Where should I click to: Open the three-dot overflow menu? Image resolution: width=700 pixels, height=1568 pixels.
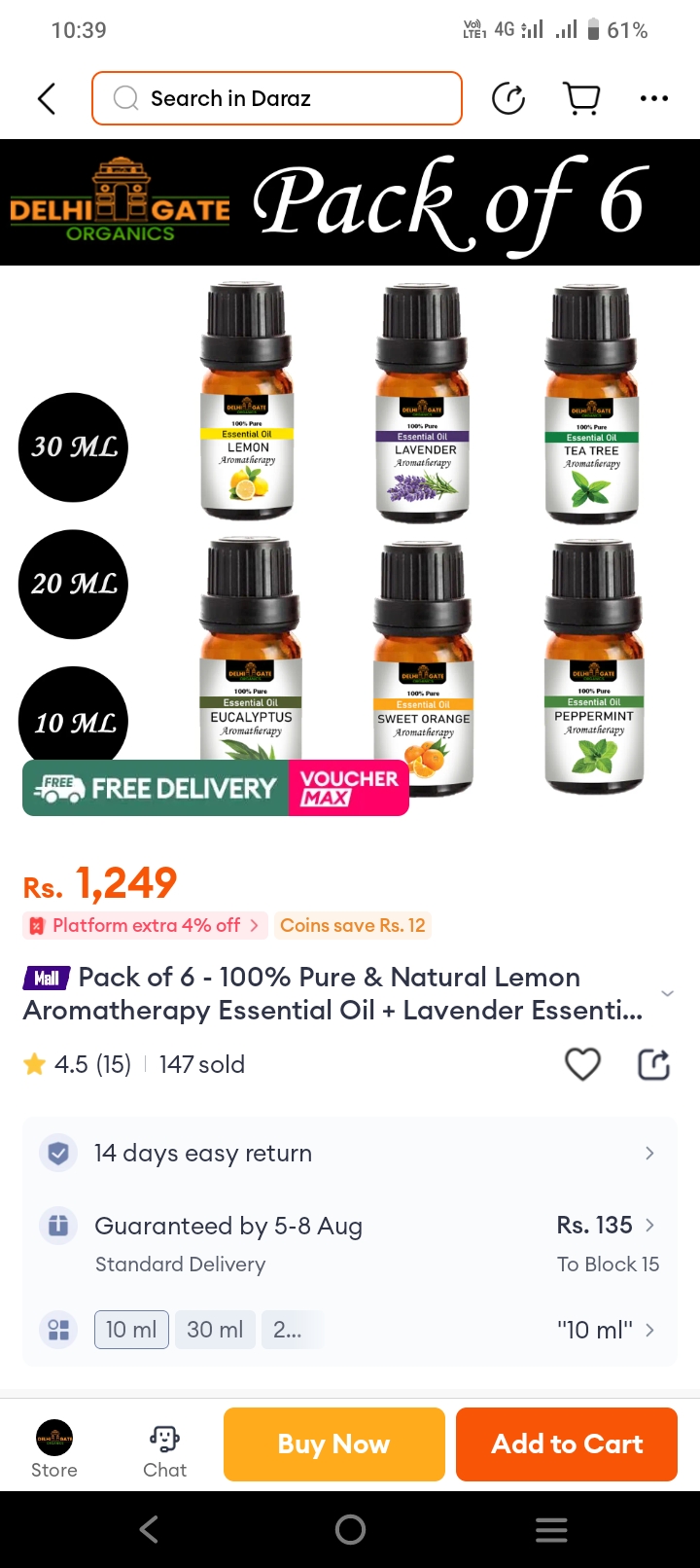(653, 98)
